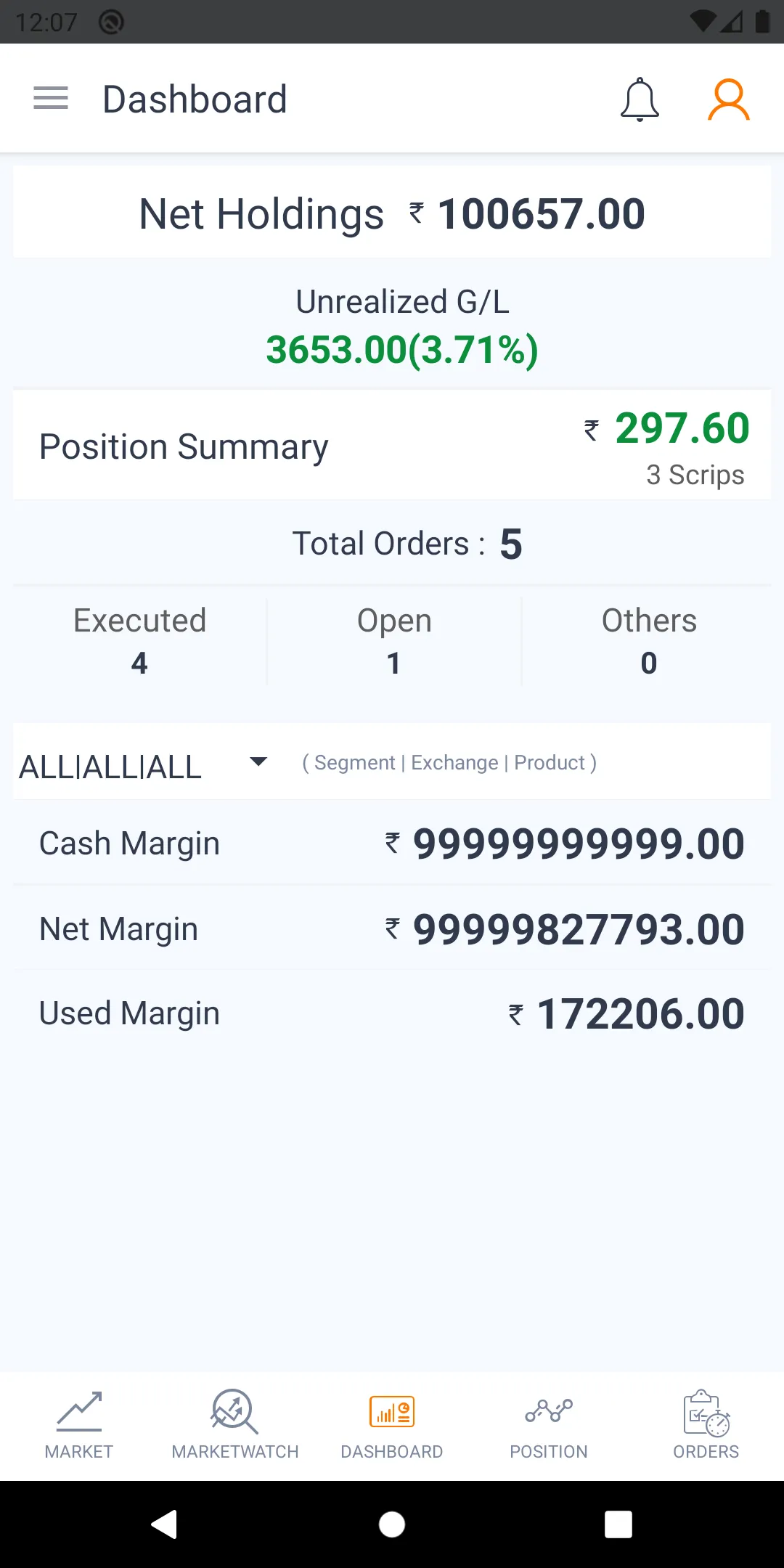The width and height of the screenshot is (784, 1568).
Task: Open the Net Holdings card
Action: tap(392, 213)
